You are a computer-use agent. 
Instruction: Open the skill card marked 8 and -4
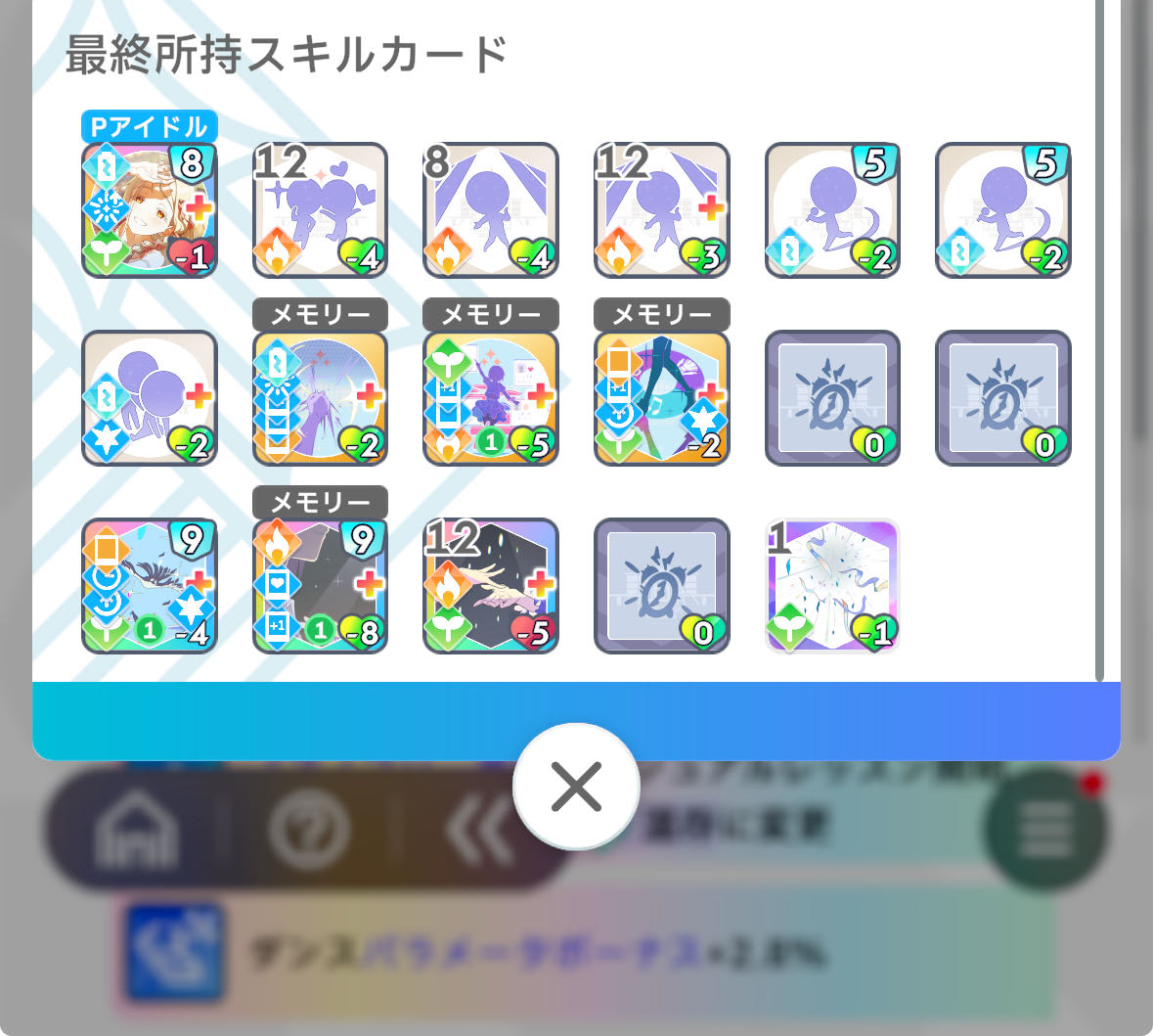(x=490, y=210)
